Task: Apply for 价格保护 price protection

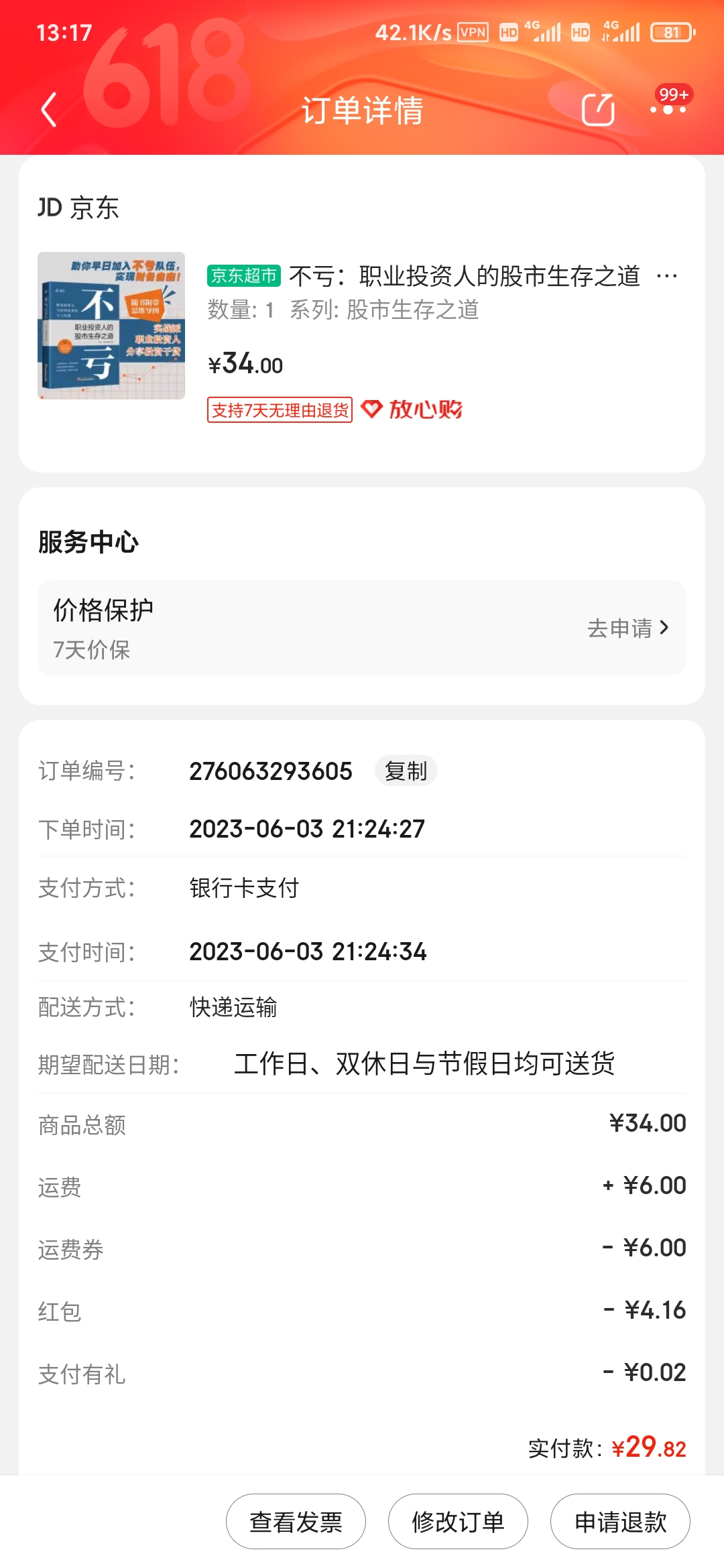Action: tap(627, 628)
